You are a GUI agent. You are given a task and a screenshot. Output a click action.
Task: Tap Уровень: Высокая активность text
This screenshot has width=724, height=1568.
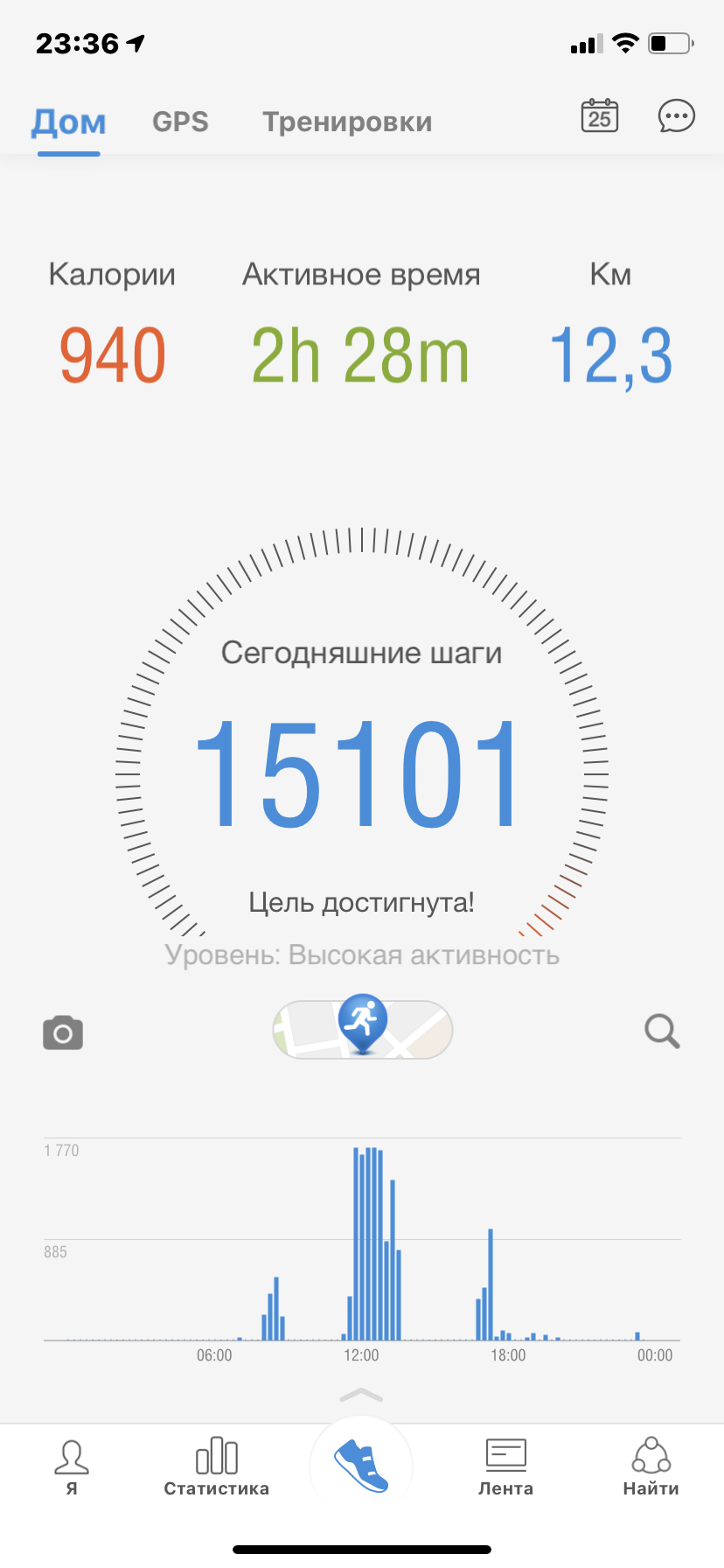coord(361,955)
